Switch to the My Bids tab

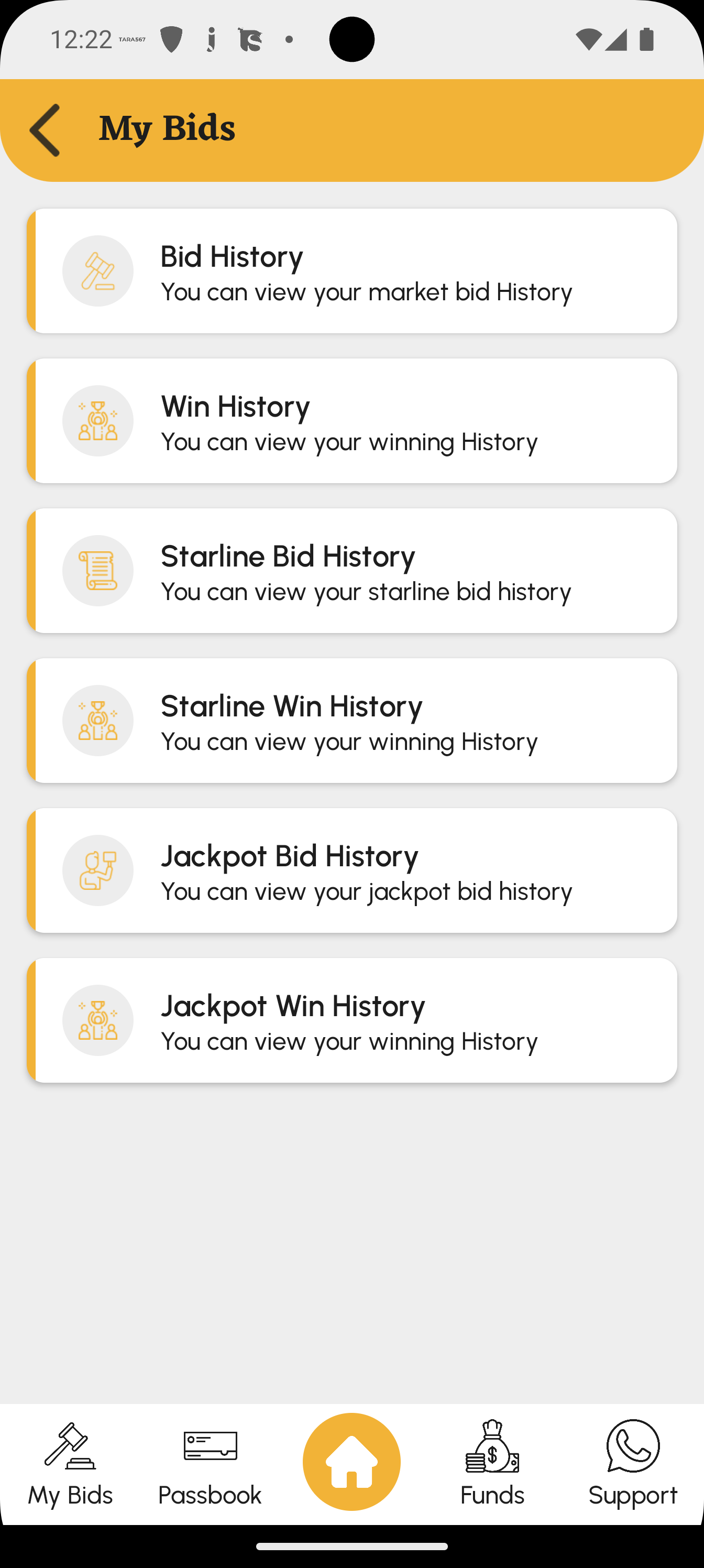(70, 1463)
